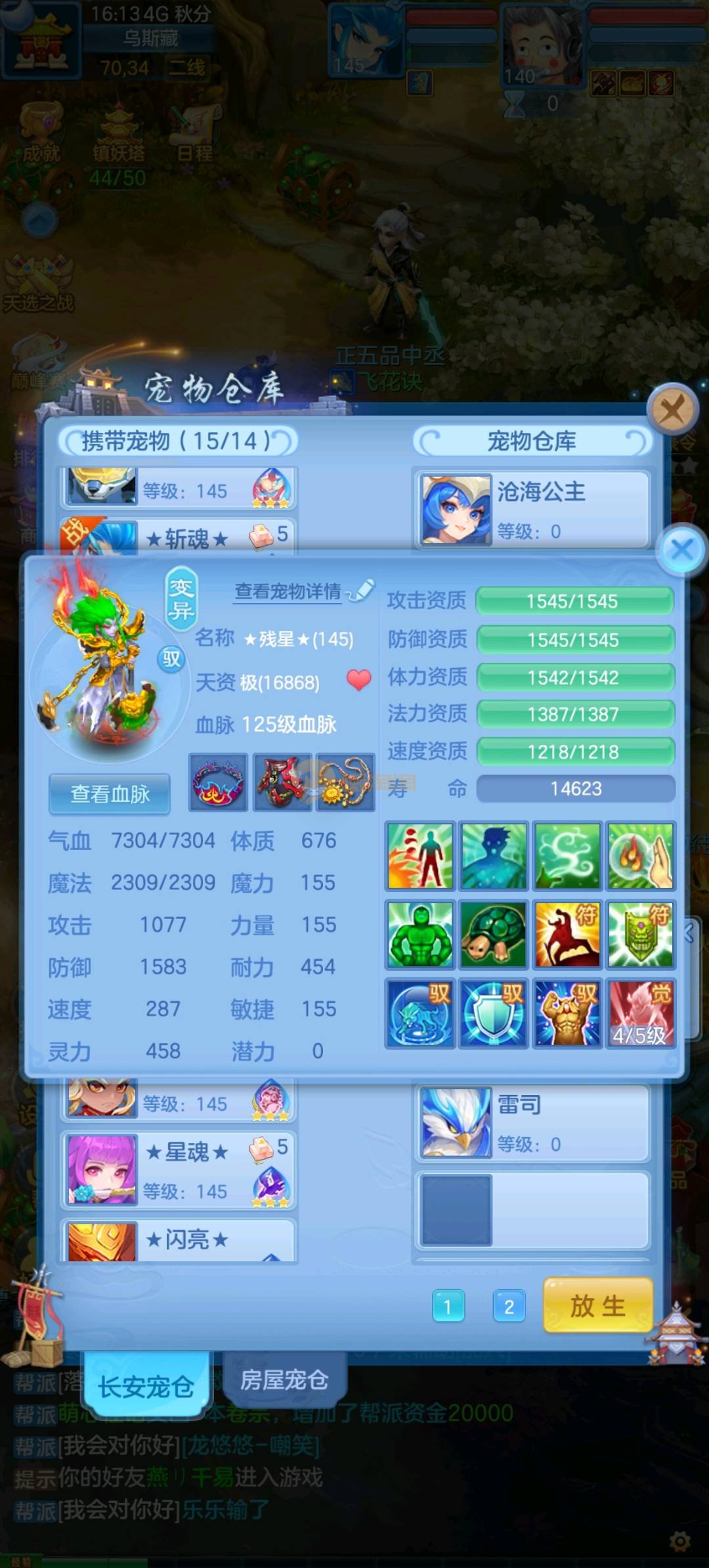Screen dimensions: 709x1568
Task: Open the 镇妖塔 tower icon
Action: [118, 136]
